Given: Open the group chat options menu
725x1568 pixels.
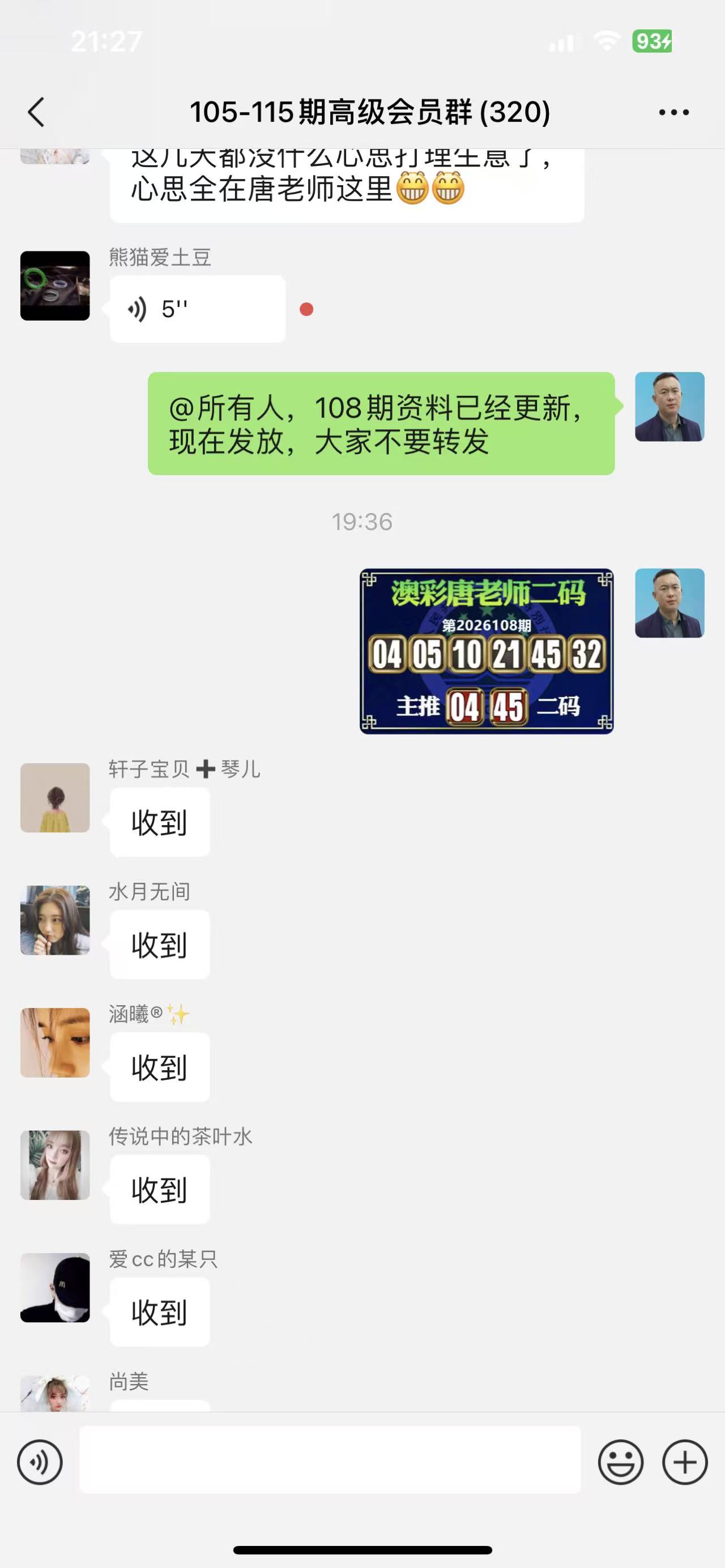Looking at the screenshot, I should pyautogui.click(x=673, y=112).
